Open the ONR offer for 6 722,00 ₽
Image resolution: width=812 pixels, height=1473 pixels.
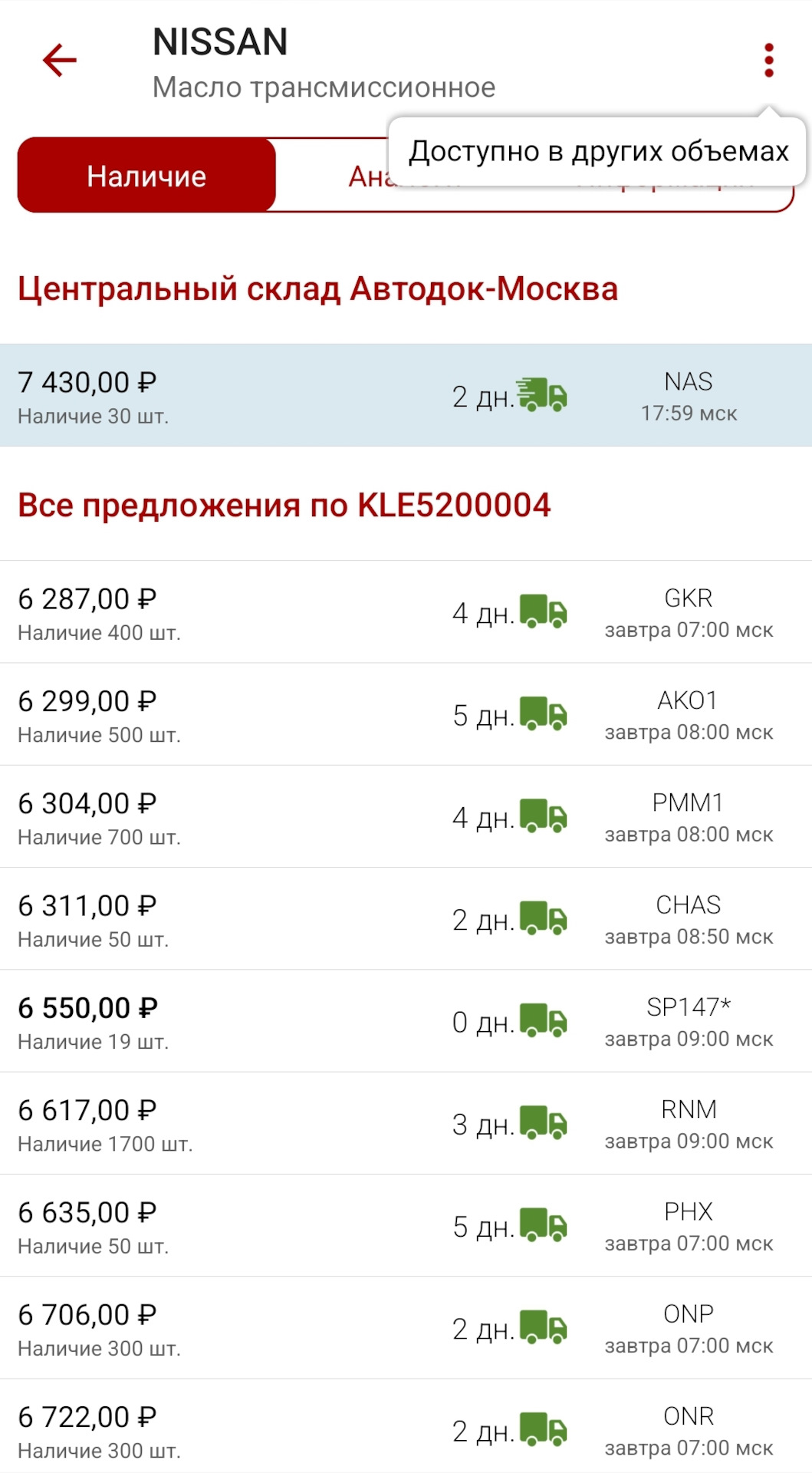point(406,1429)
